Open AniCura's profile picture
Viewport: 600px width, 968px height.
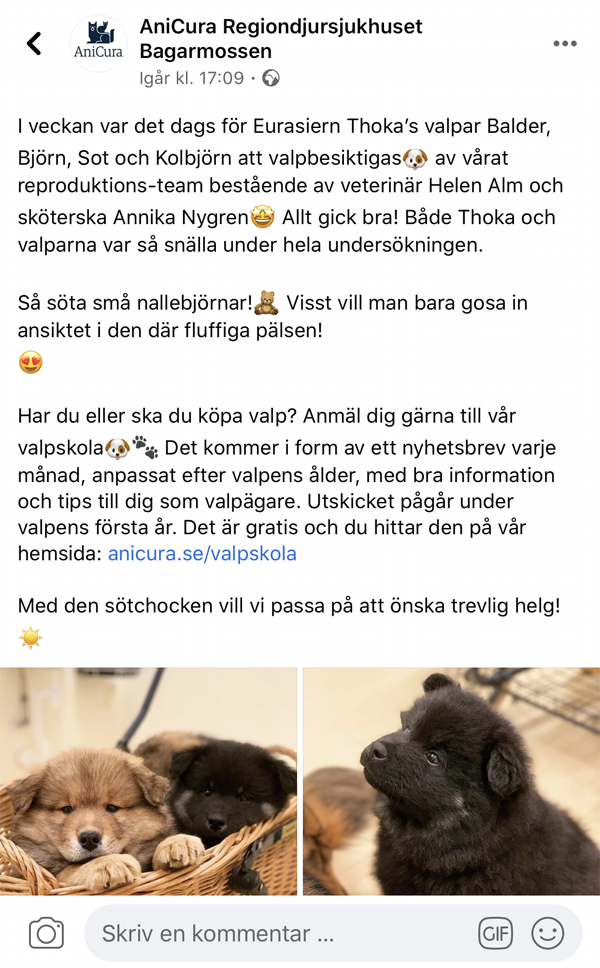(98, 44)
